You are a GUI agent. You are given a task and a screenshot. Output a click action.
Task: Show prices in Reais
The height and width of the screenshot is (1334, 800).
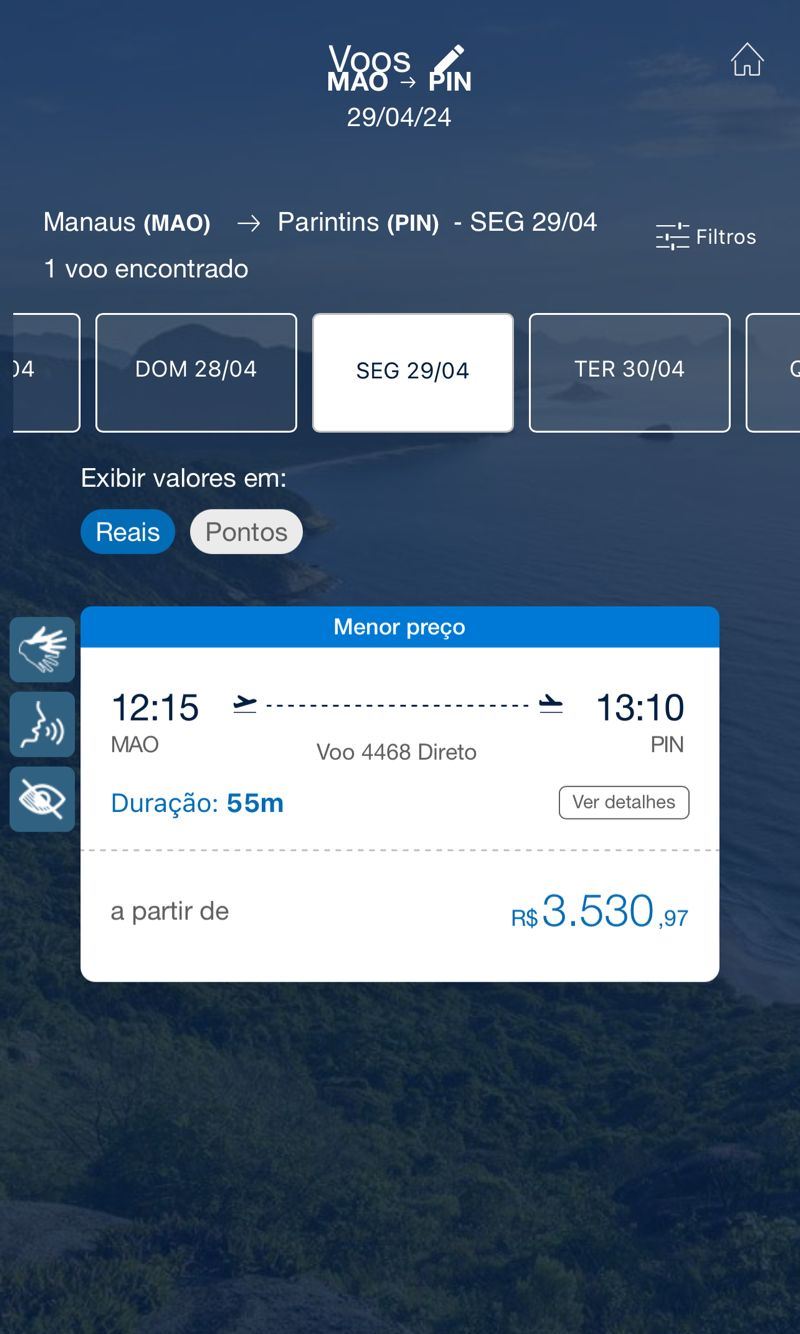[x=127, y=532]
